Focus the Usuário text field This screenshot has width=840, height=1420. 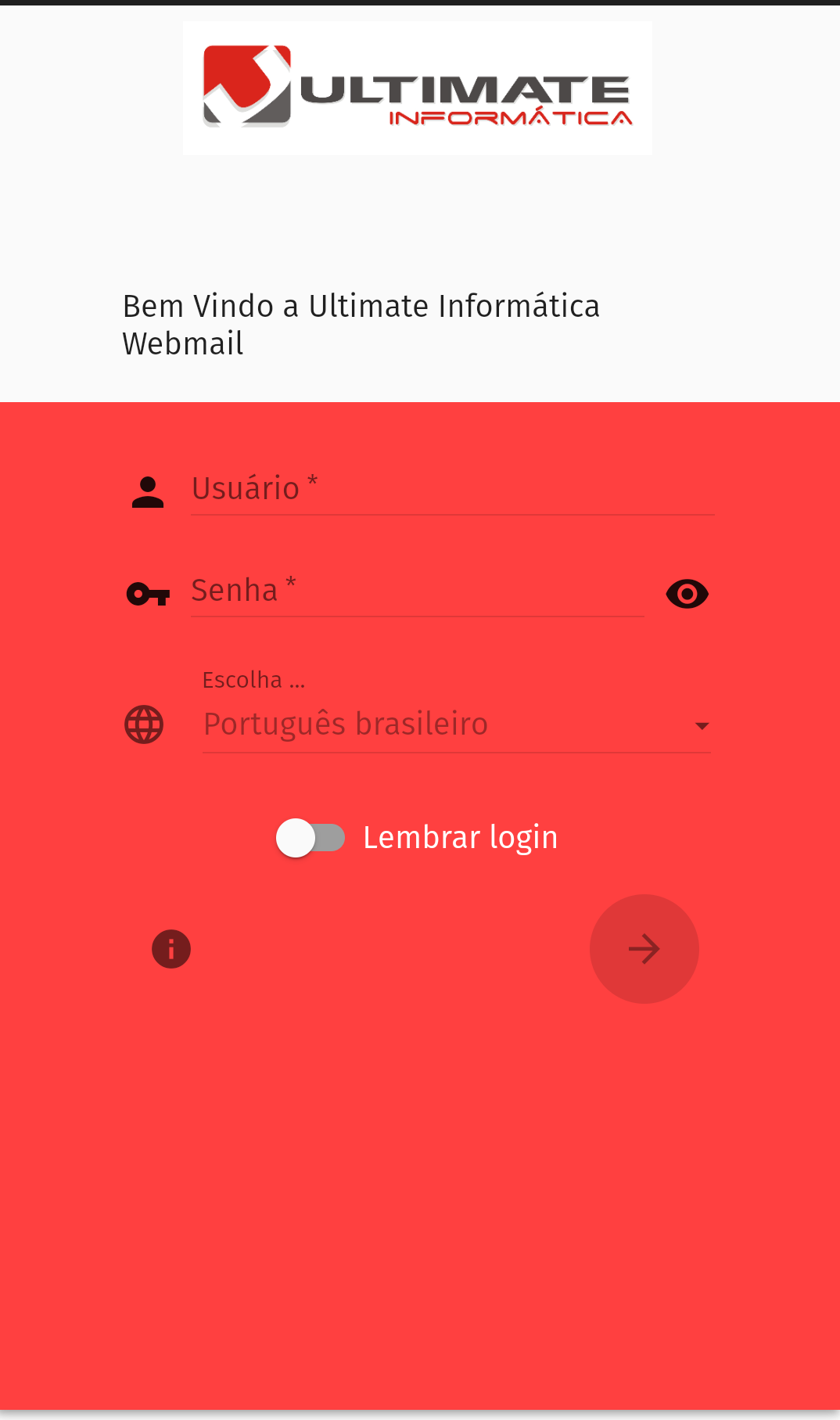point(452,490)
